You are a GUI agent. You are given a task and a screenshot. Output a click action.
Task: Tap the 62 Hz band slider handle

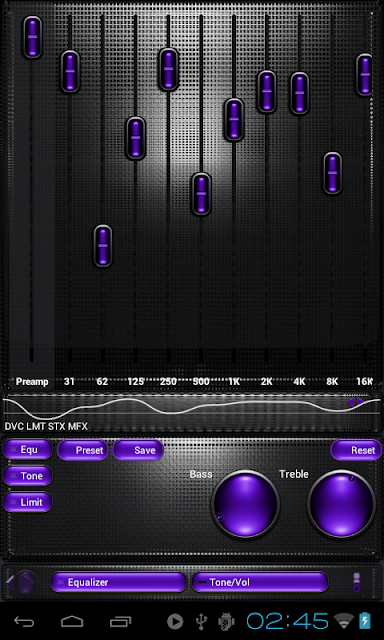(x=103, y=246)
